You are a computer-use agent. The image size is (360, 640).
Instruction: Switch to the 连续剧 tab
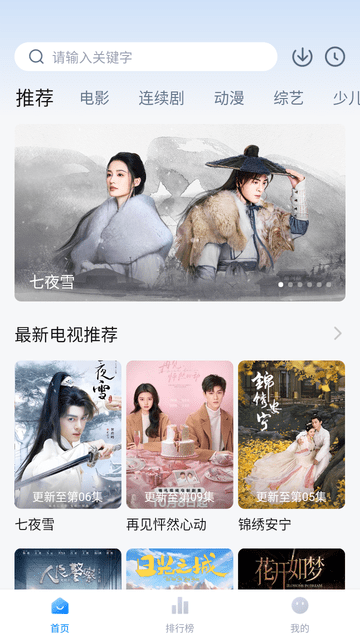tap(161, 98)
